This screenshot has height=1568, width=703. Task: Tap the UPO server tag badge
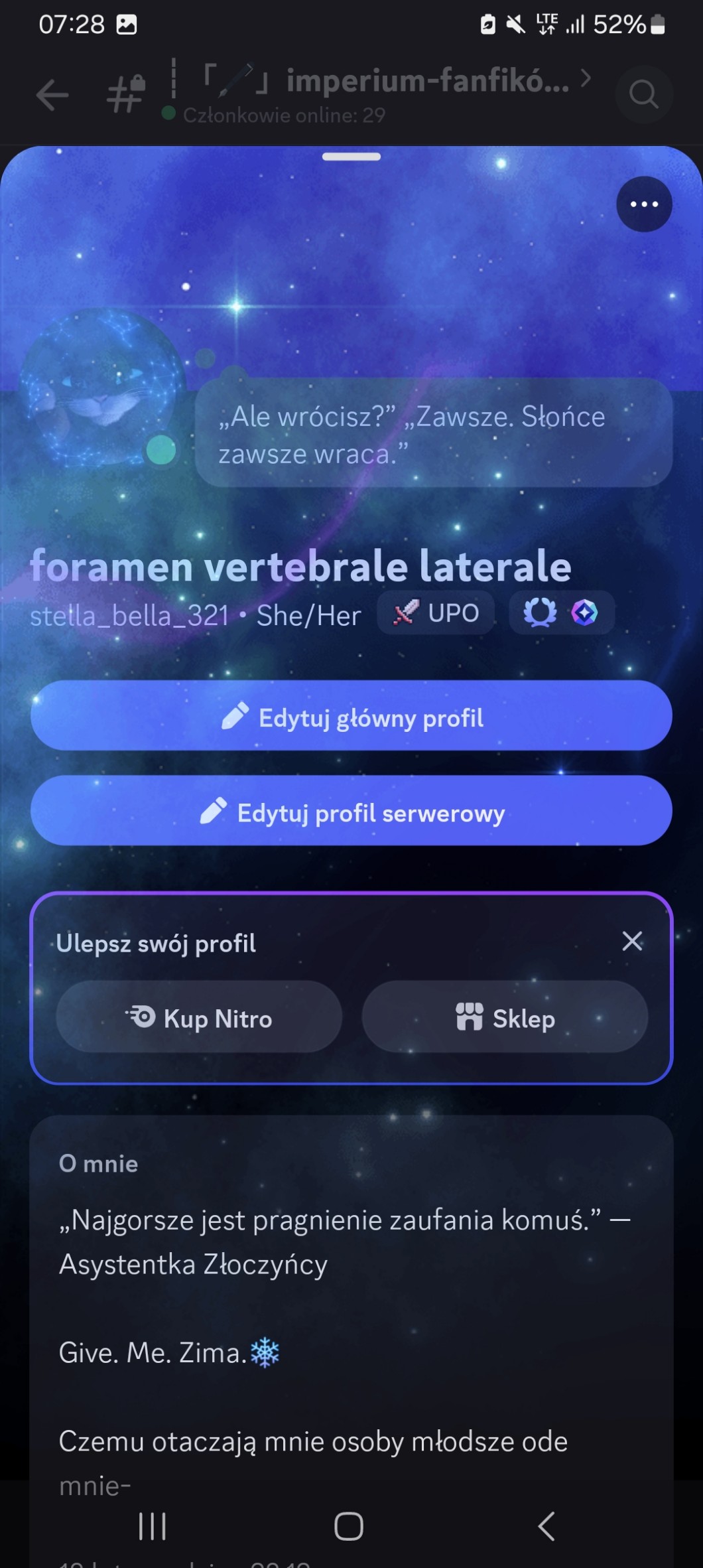coord(436,612)
